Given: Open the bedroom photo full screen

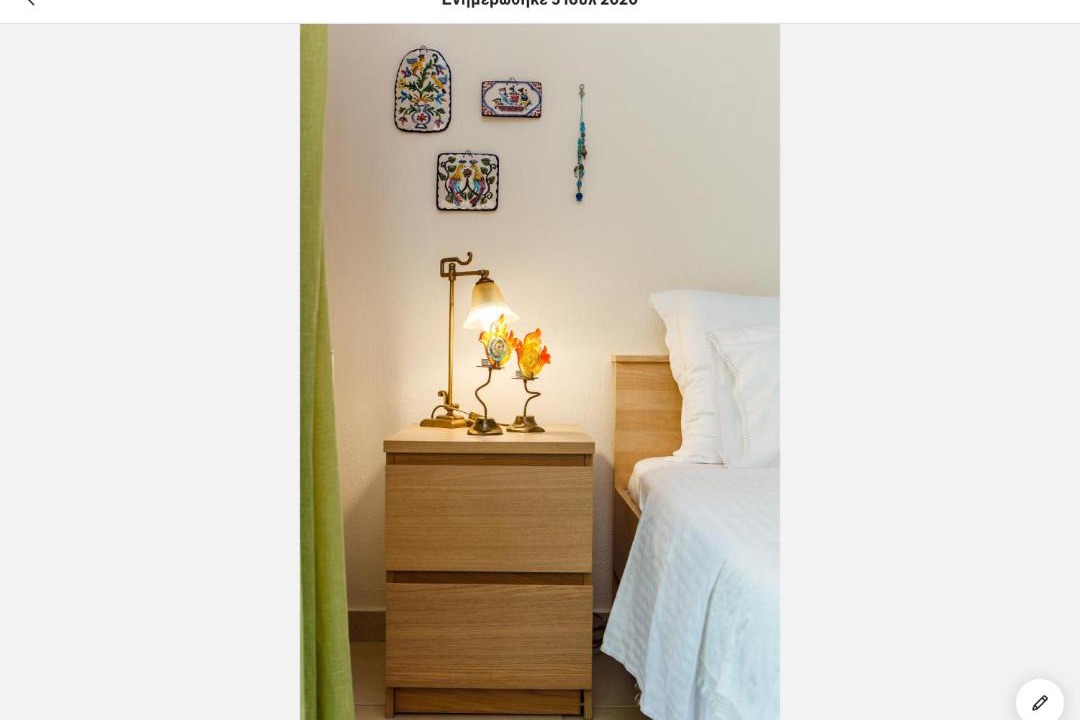Looking at the screenshot, I should tap(539, 371).
